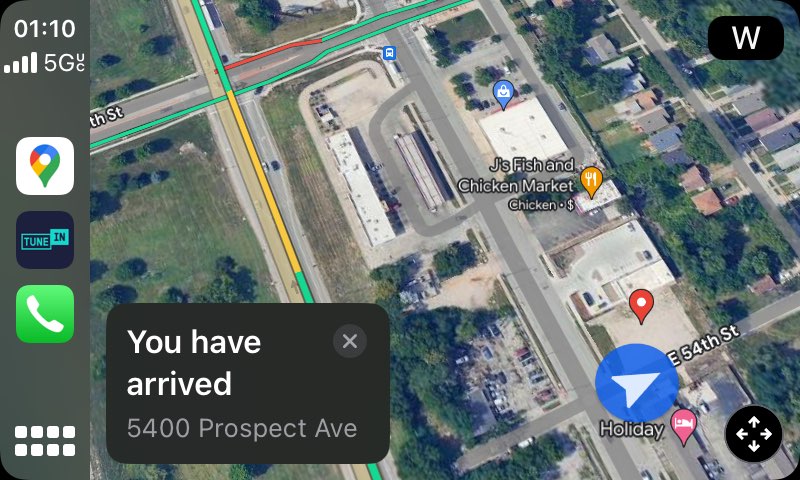
Task: Open the CarPlay app grid dashboard
Action: [x=45, y=440]
